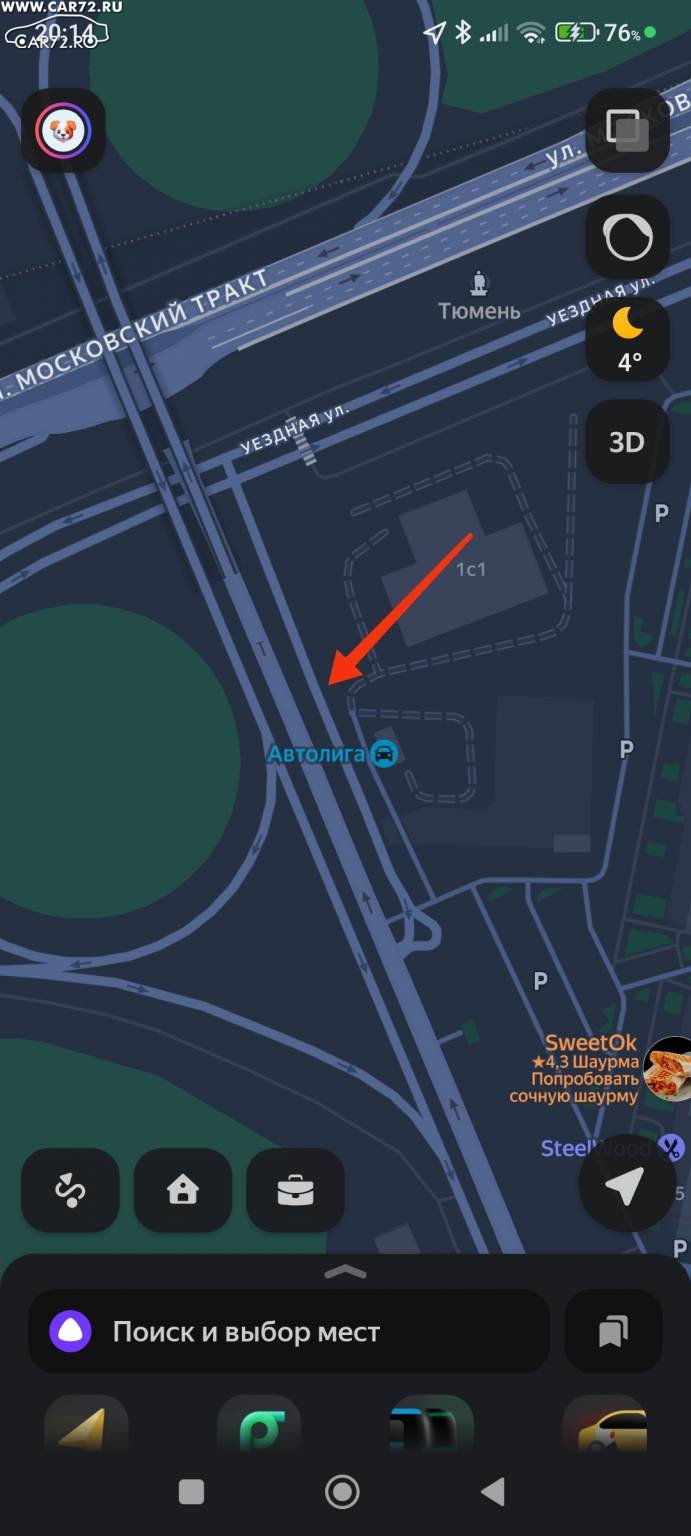Open the map layers button

(627, 130)
